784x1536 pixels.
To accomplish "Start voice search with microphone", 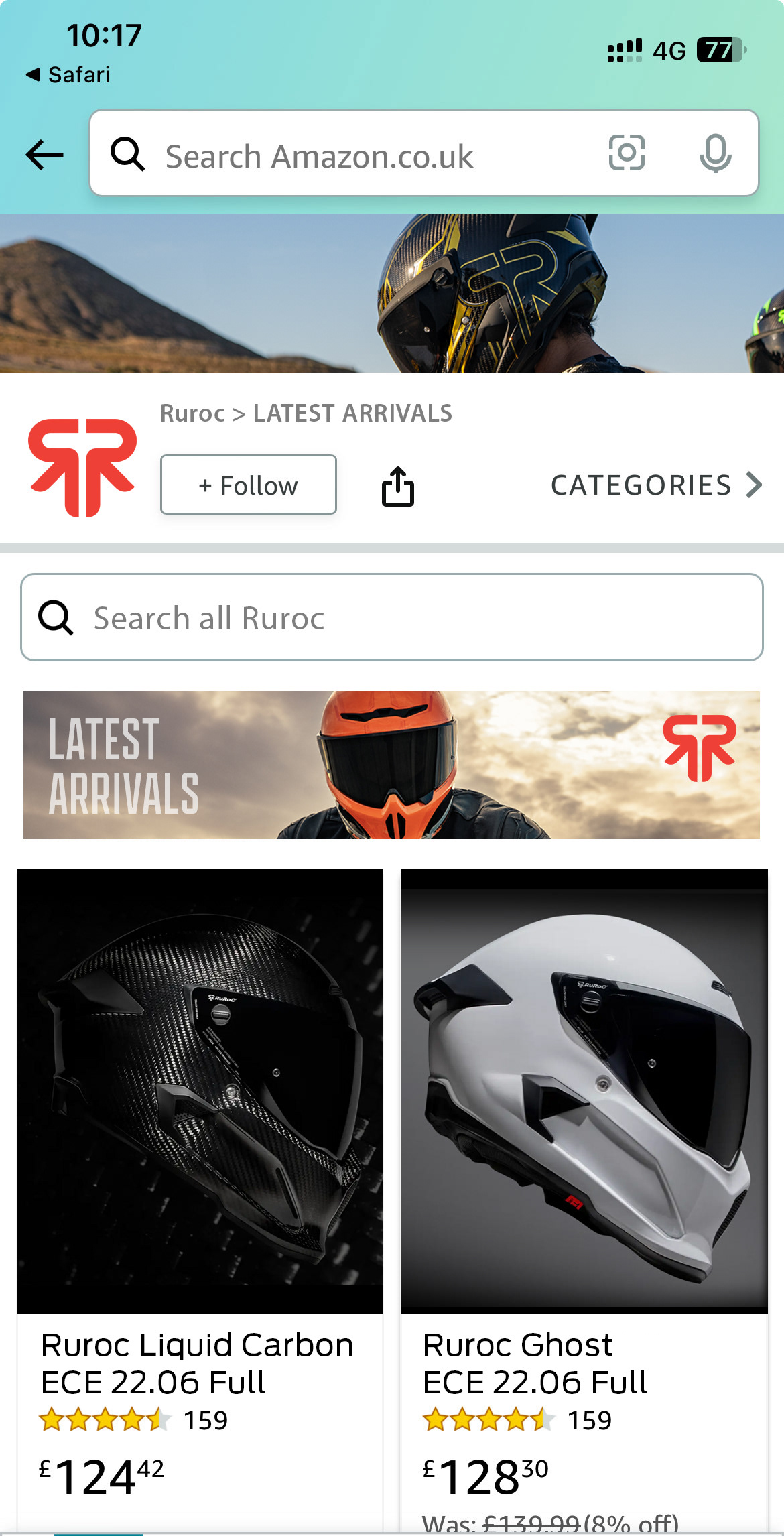I will 715,153.
